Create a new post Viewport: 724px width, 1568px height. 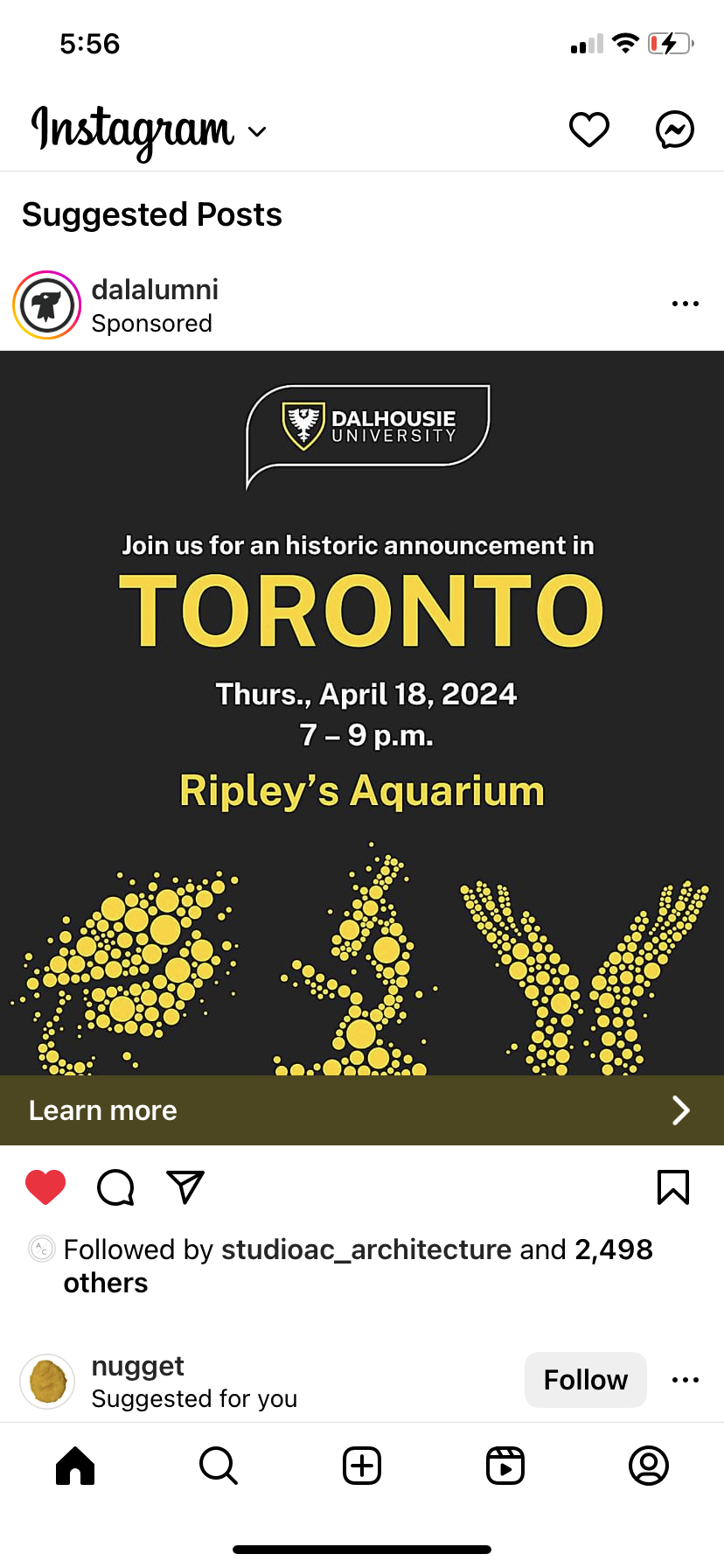pos(362,1466)
